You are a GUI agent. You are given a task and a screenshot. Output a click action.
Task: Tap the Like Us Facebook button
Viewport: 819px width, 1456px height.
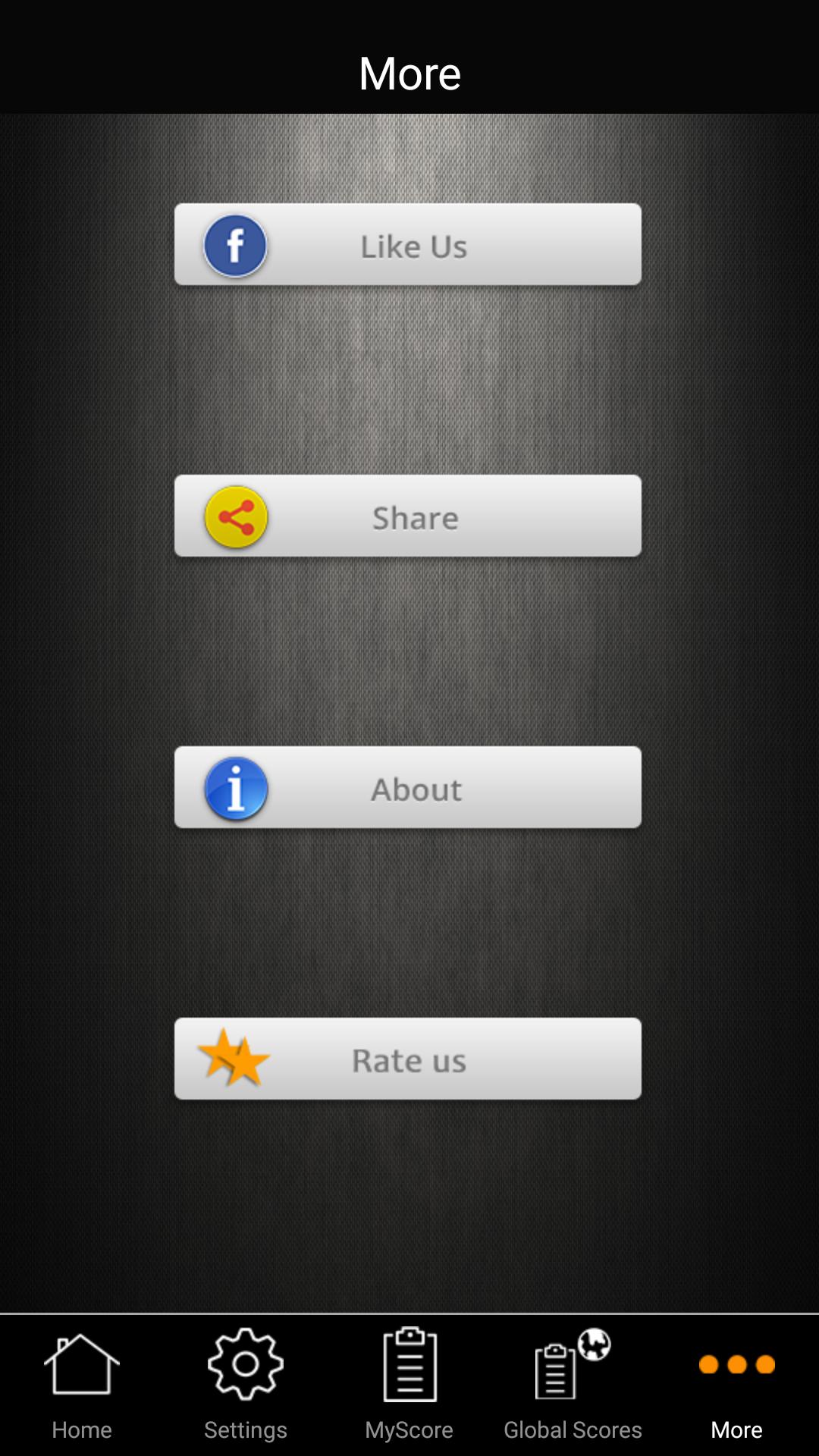pyautogui.click(x=408, y=245)
